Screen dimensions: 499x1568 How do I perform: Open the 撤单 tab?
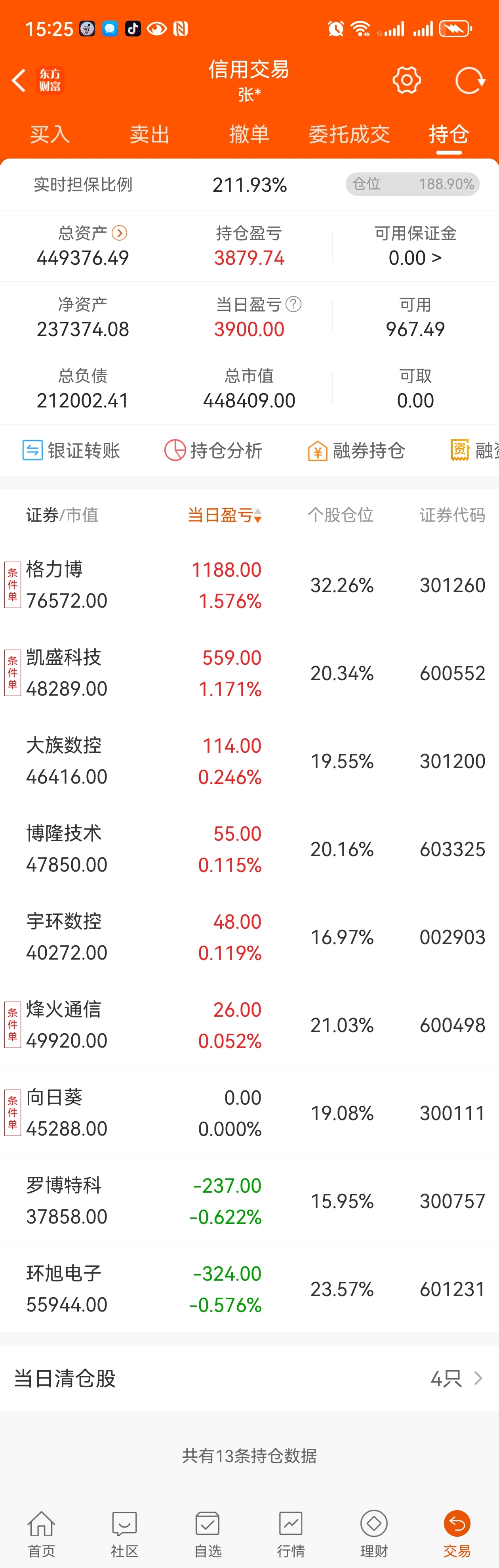pos(249,134)
